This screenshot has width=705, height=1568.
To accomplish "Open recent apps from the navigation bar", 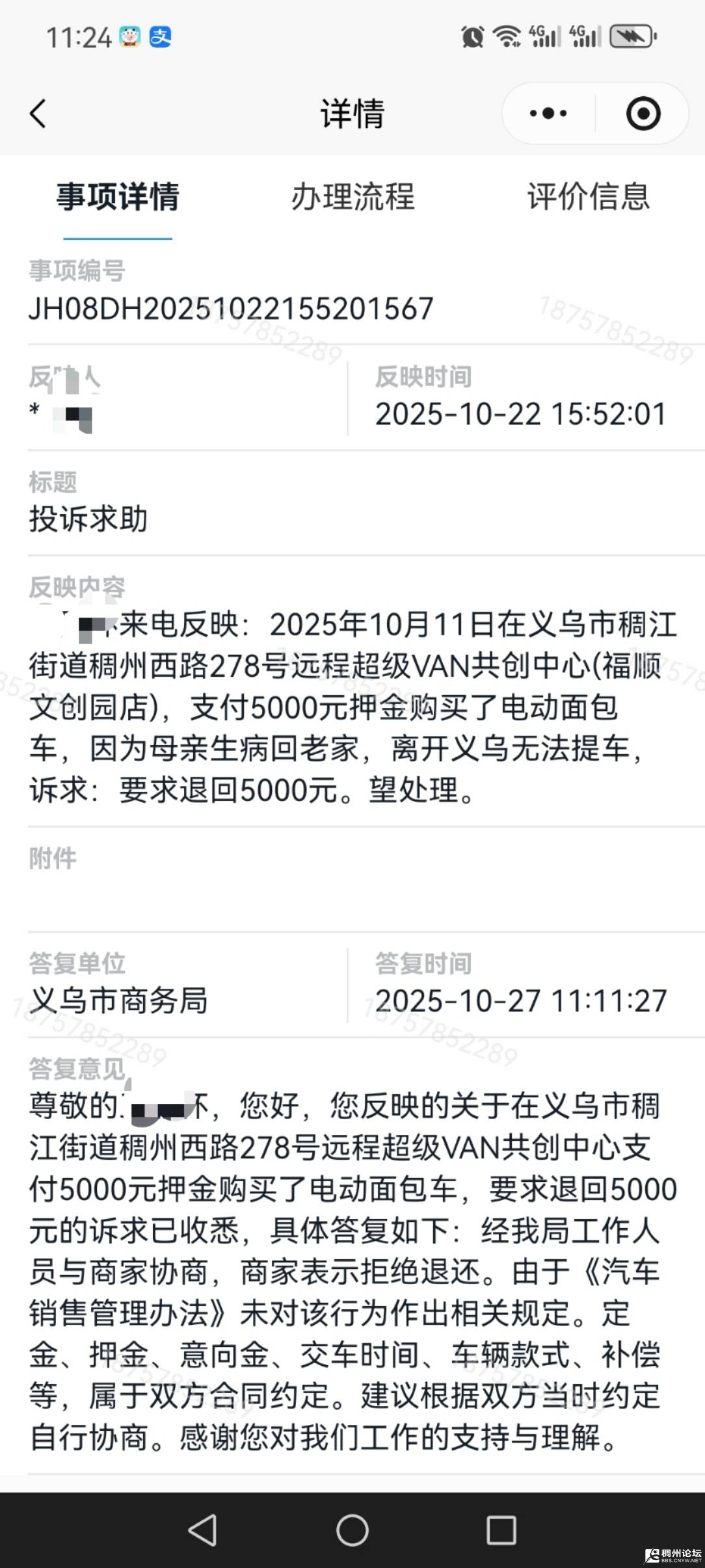I will [501, 1530].
